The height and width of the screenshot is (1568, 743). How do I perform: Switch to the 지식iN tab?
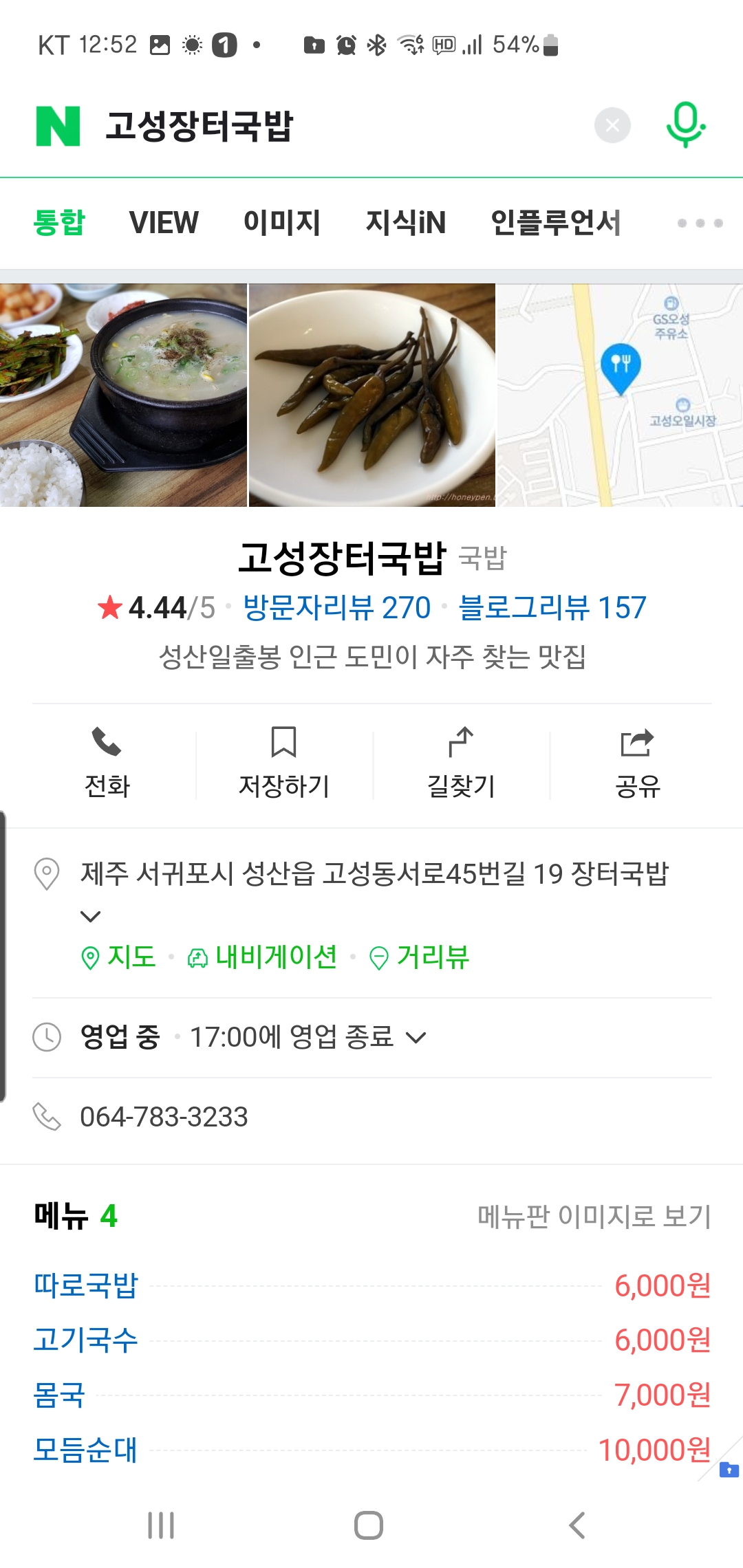click(406, 223)
